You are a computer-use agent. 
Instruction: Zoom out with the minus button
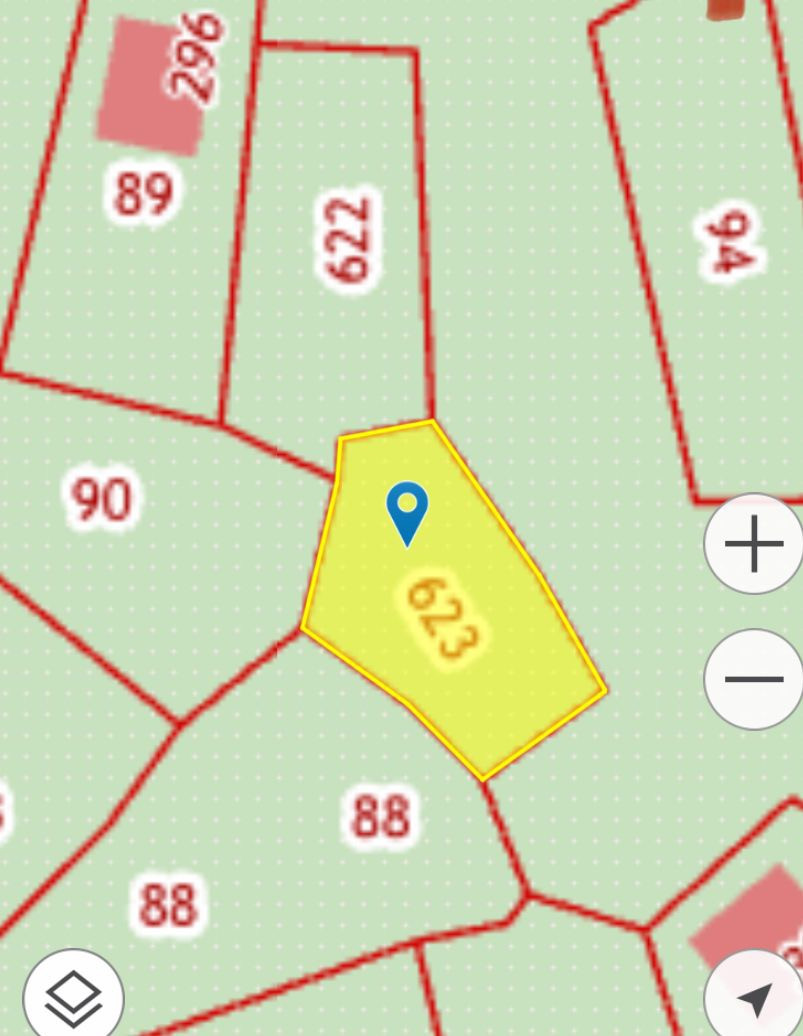coord(754,679)
